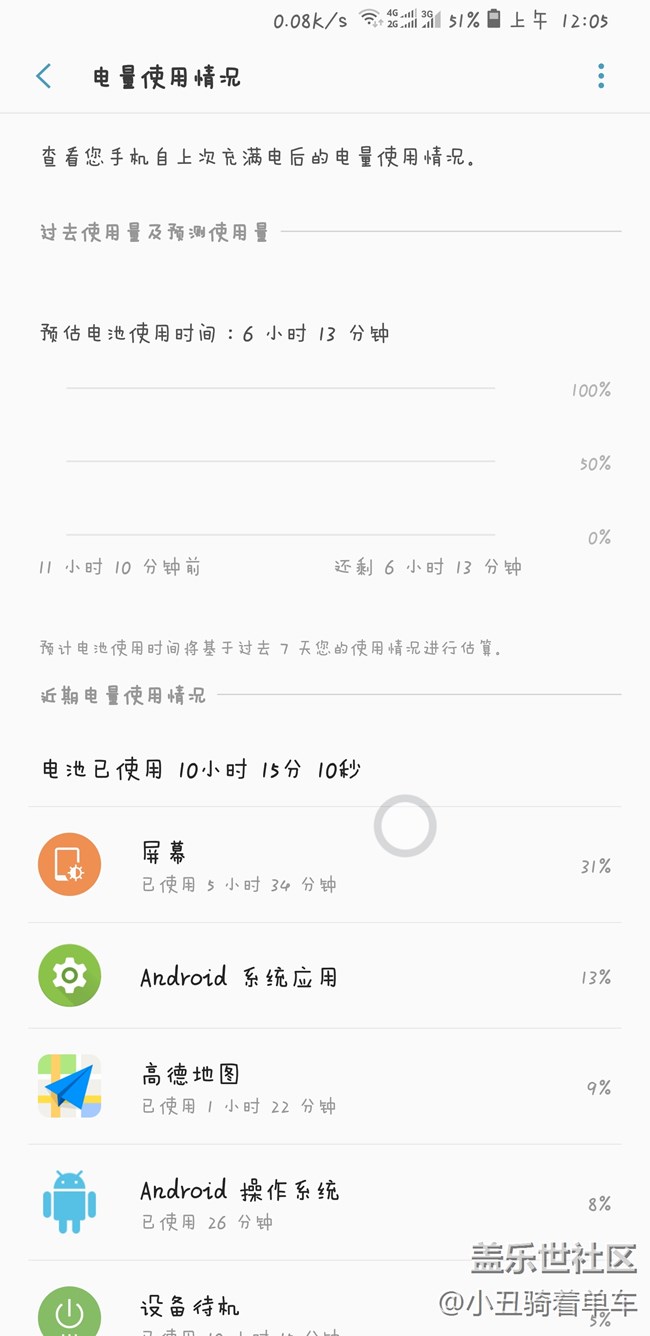Go back from 电量使用情况 screen
This screenshot has height=1336, width=650.
[43, 76]
